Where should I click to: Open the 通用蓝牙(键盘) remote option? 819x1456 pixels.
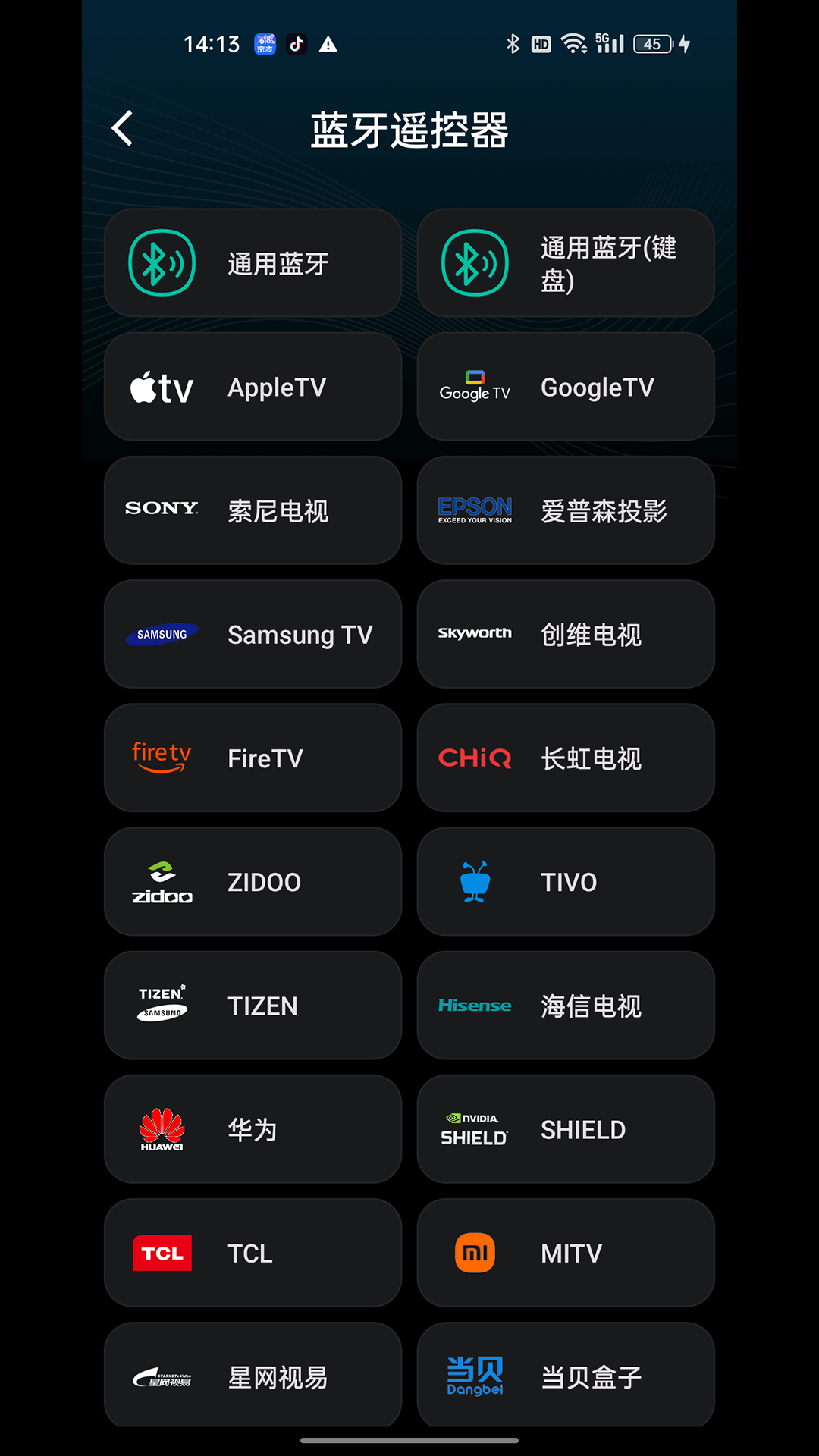[565, 263]
